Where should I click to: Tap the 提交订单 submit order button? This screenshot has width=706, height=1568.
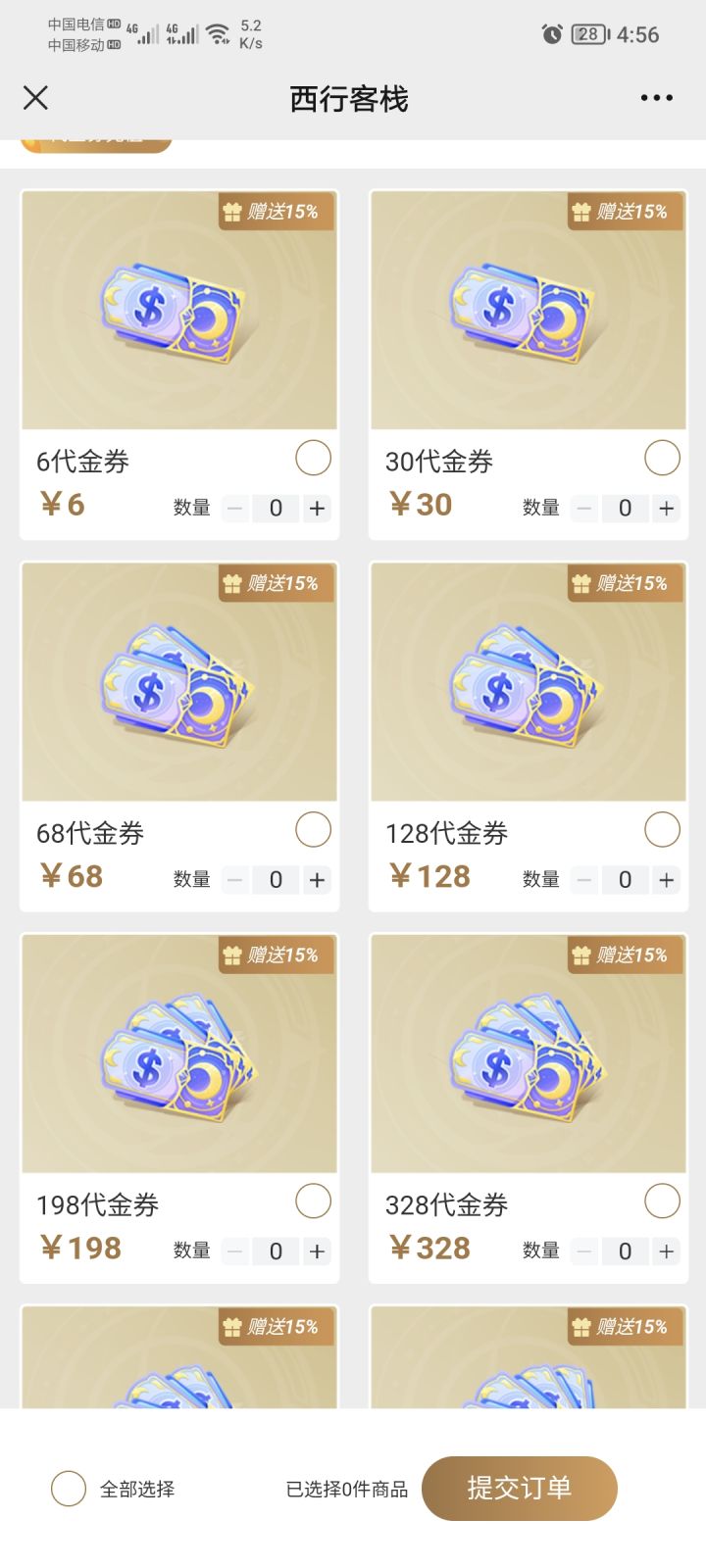(521, 1488)
